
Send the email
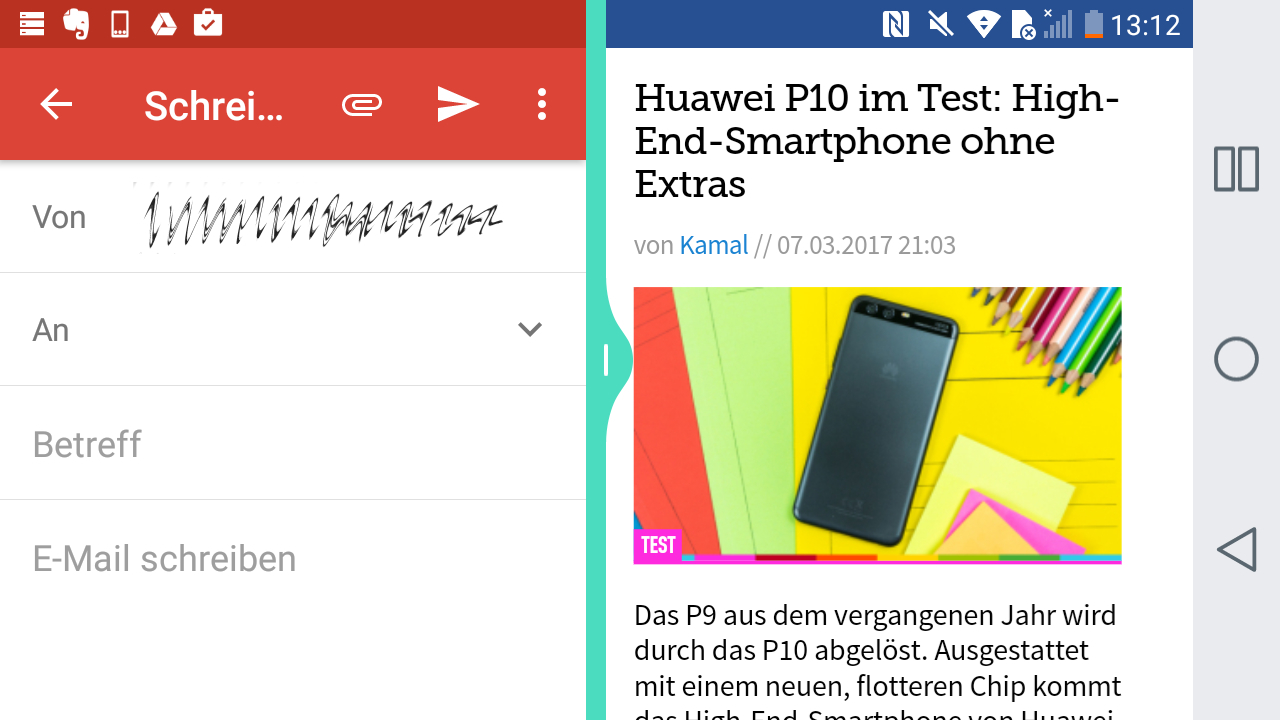click(458, 104)
